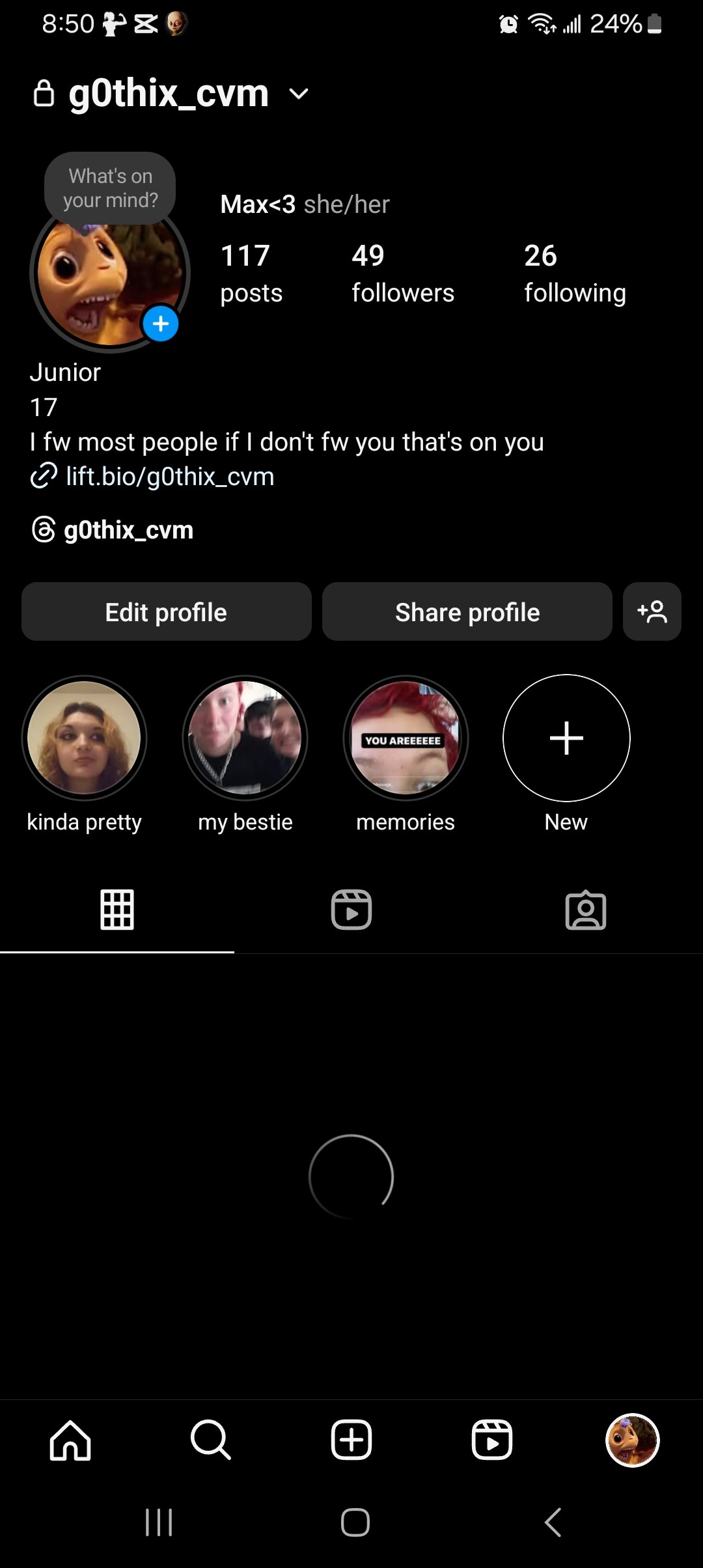Open the "my bestie" highlight
The width and height of the screenshot is (703, 1568).
(x=245, y=738)
